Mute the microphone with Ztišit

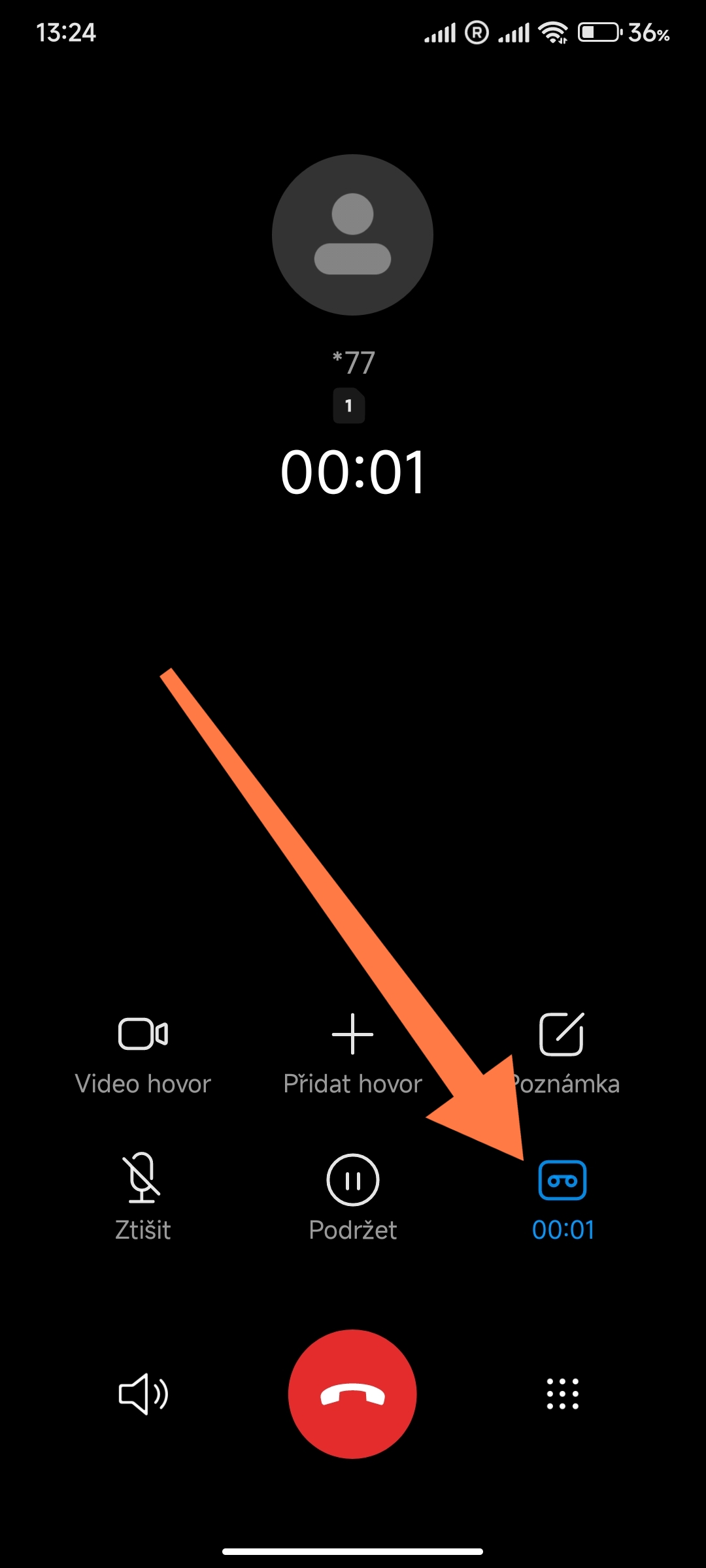click(143, 1198)
